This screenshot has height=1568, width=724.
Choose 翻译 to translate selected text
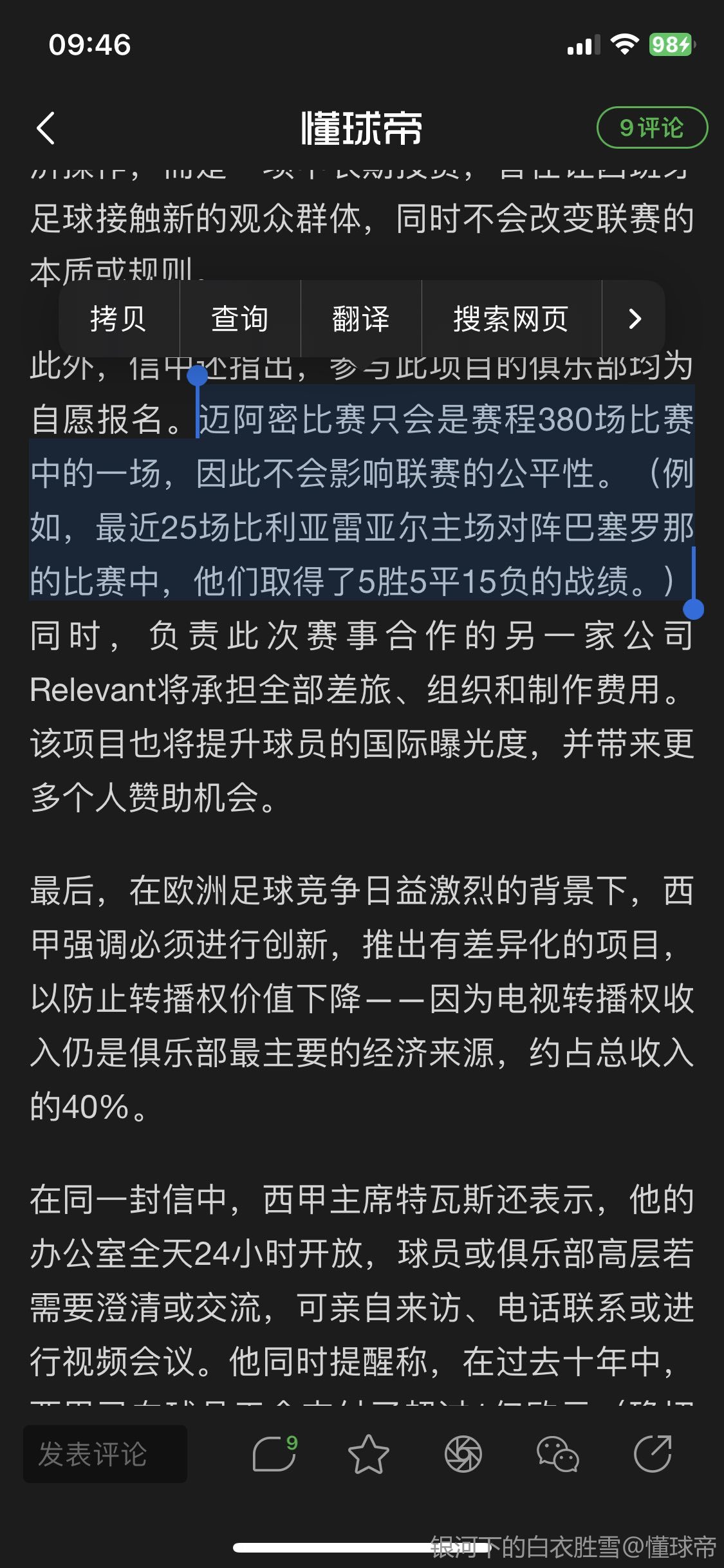pyautogui.click(x=360, y=319)
